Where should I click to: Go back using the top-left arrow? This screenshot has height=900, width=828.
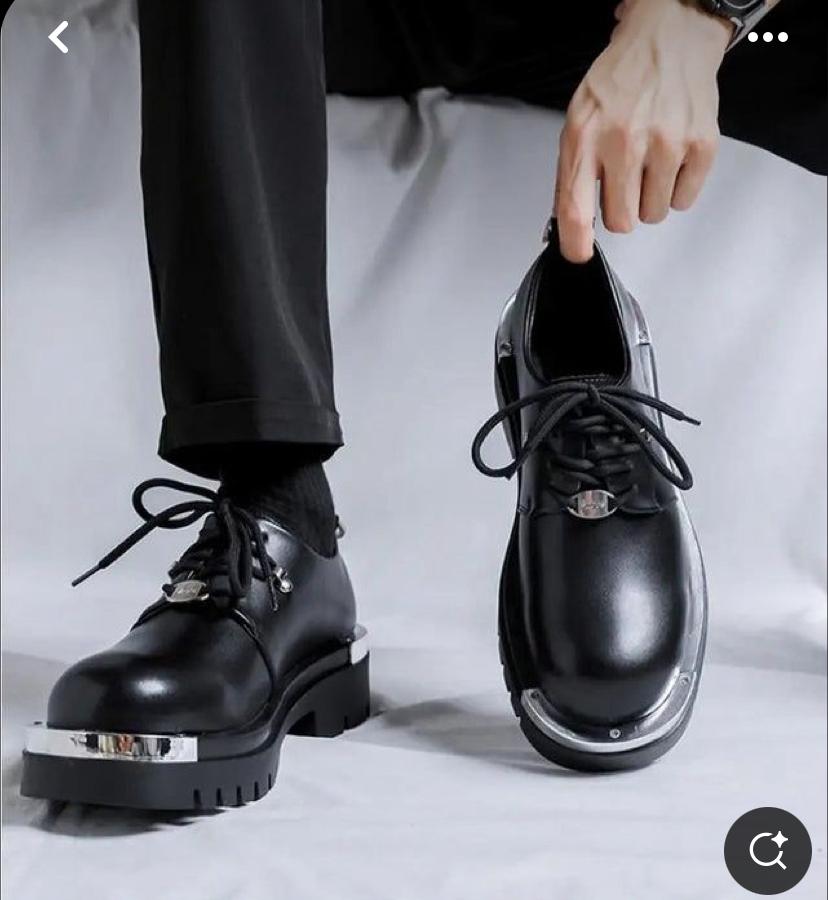[x=59, y=38]
